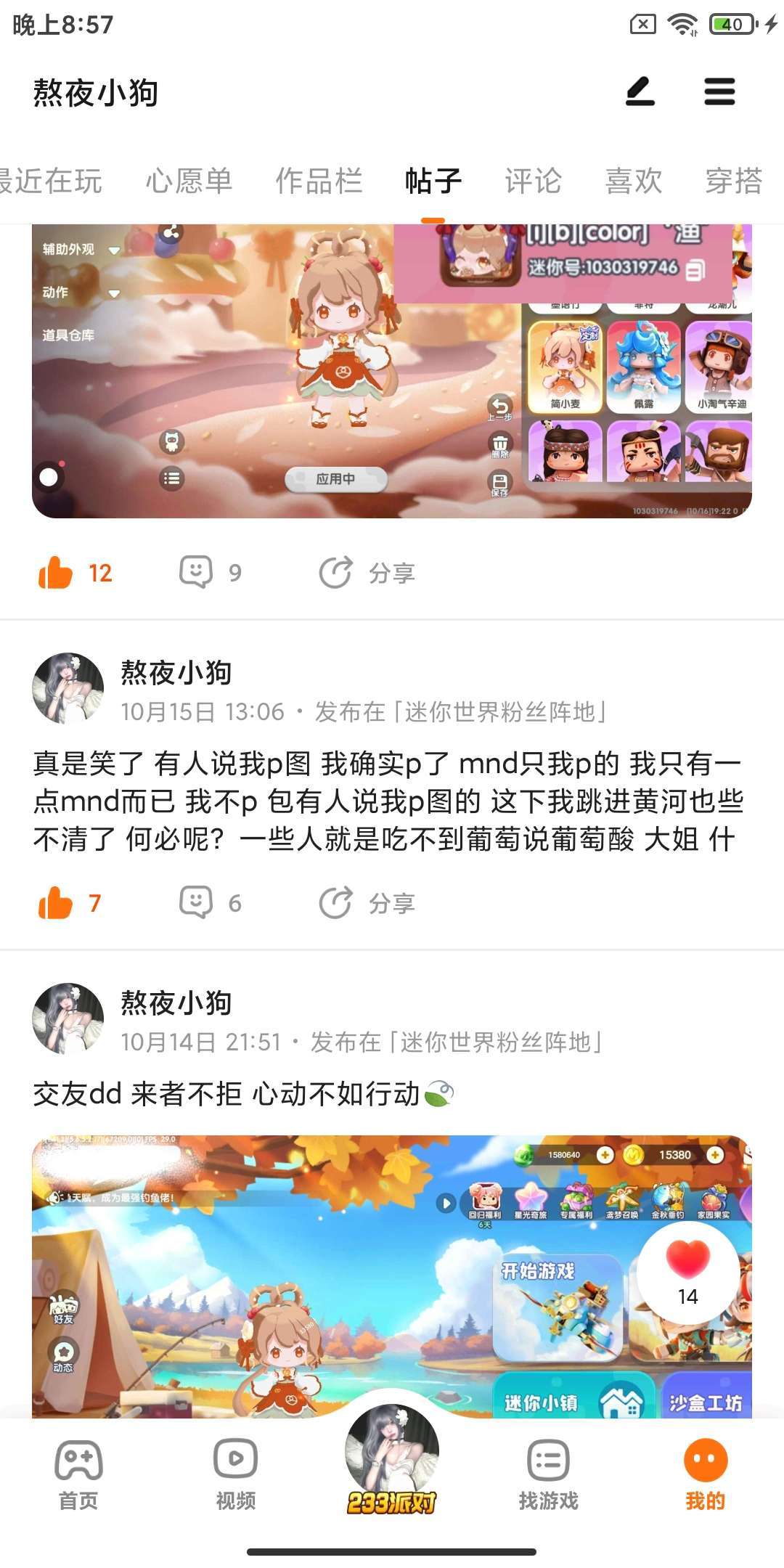Image resolution: width=784 pixels, height=1568 pixels.
Task: Tap the floating heart button showing 14
Action: [687, 1273]
